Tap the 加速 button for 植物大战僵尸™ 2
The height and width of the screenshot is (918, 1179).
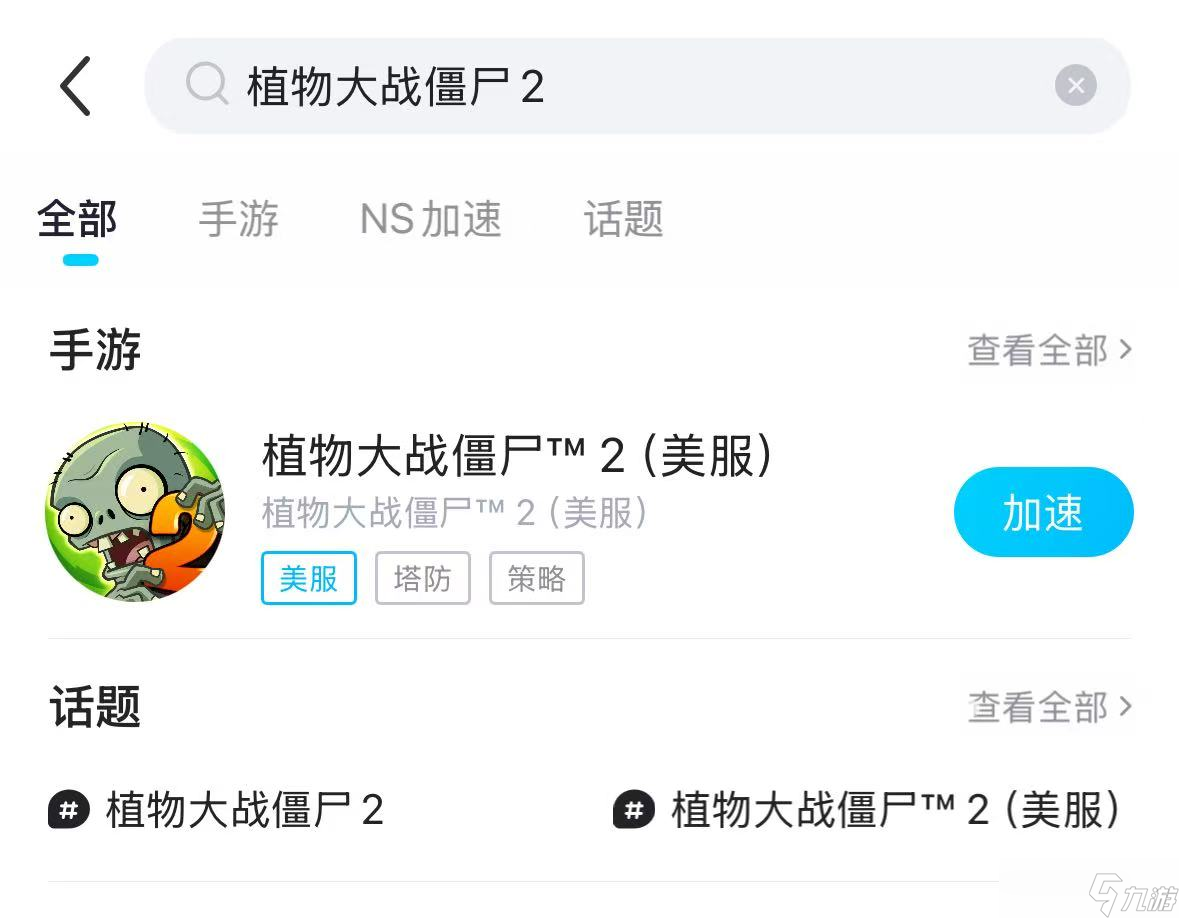[x=1043, y=512]
